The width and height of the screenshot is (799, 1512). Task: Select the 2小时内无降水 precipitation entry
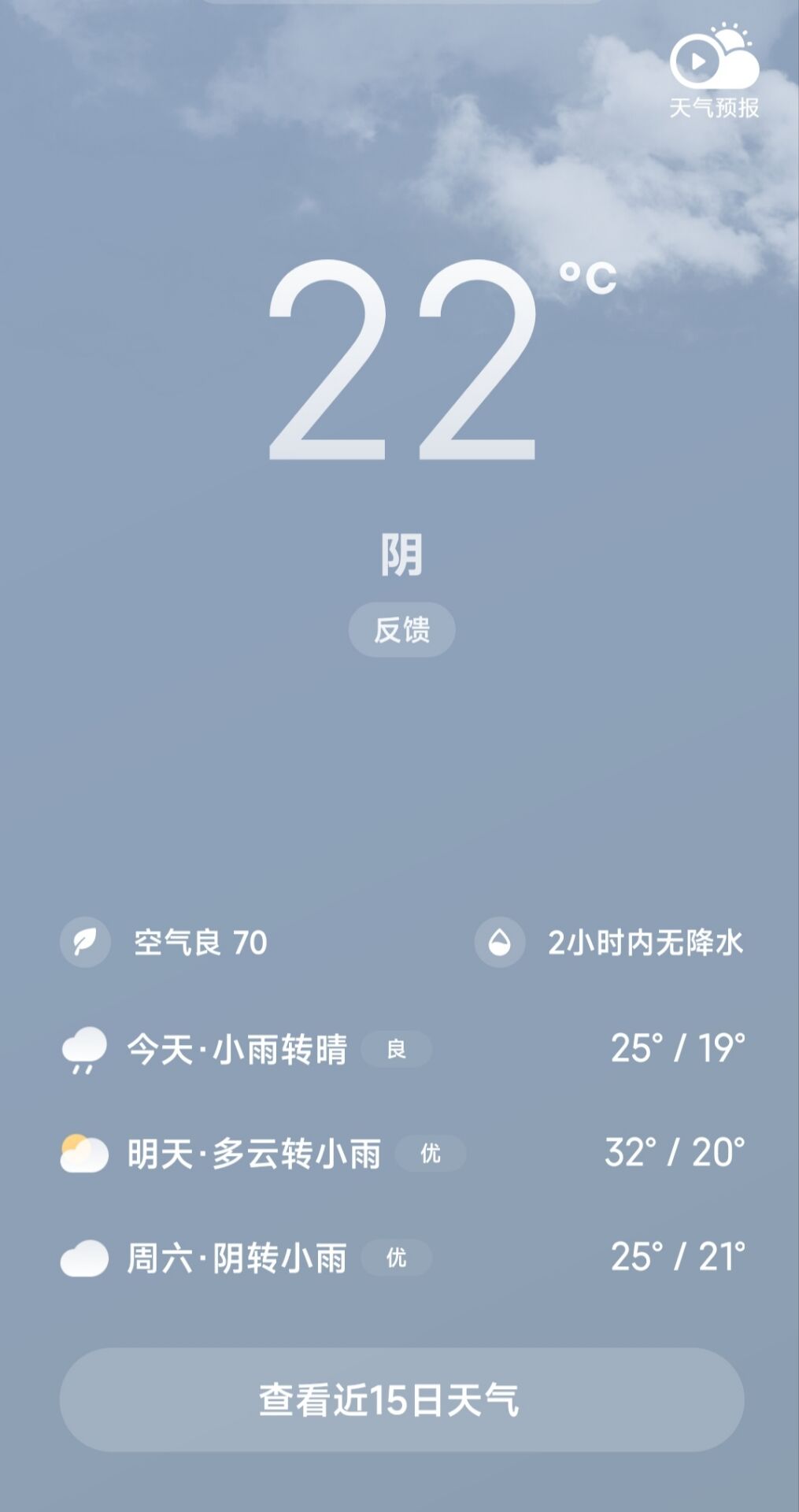649,943
